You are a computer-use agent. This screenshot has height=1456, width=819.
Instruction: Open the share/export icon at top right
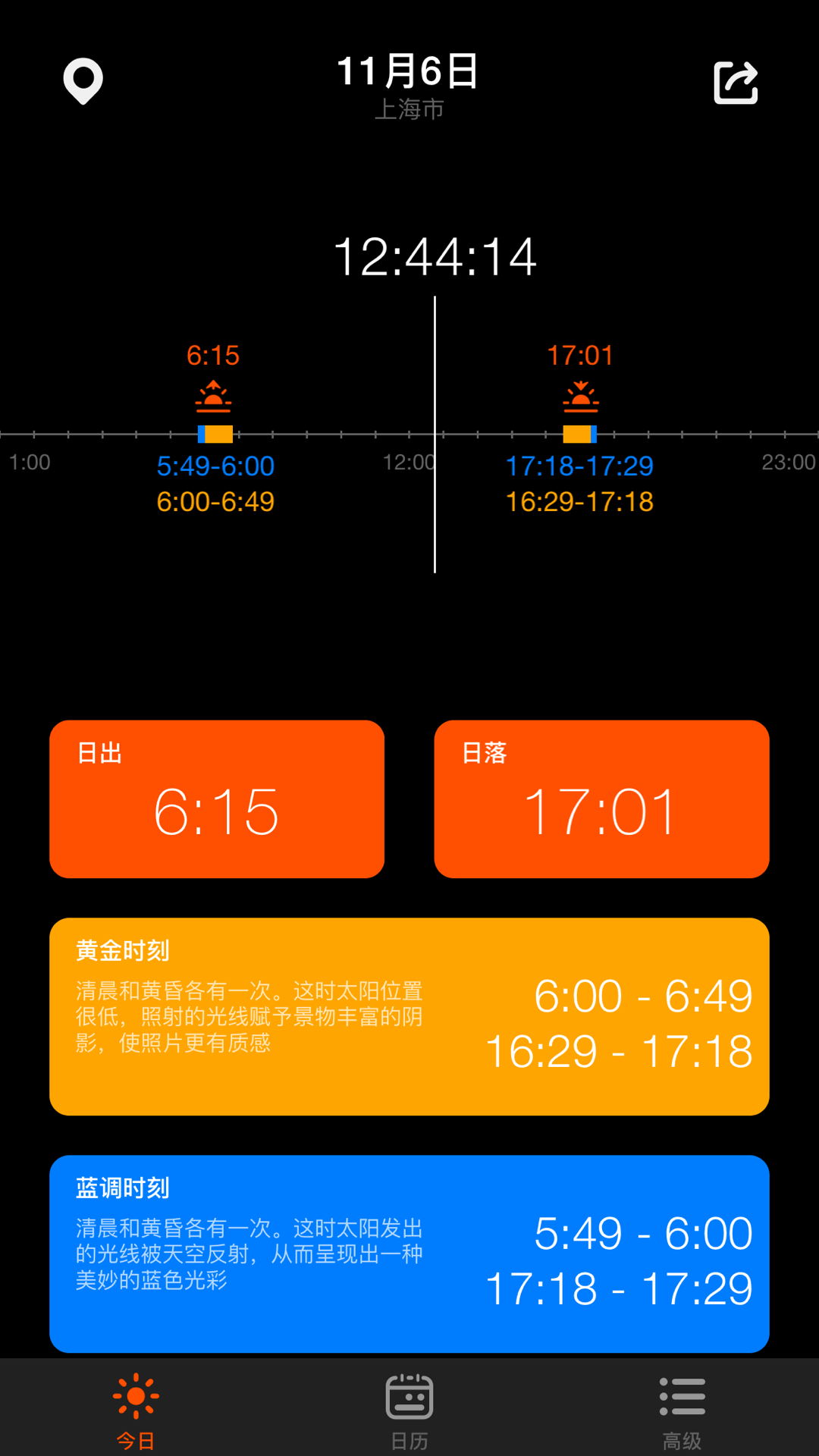pyautogui.click(x=735, y=81)
